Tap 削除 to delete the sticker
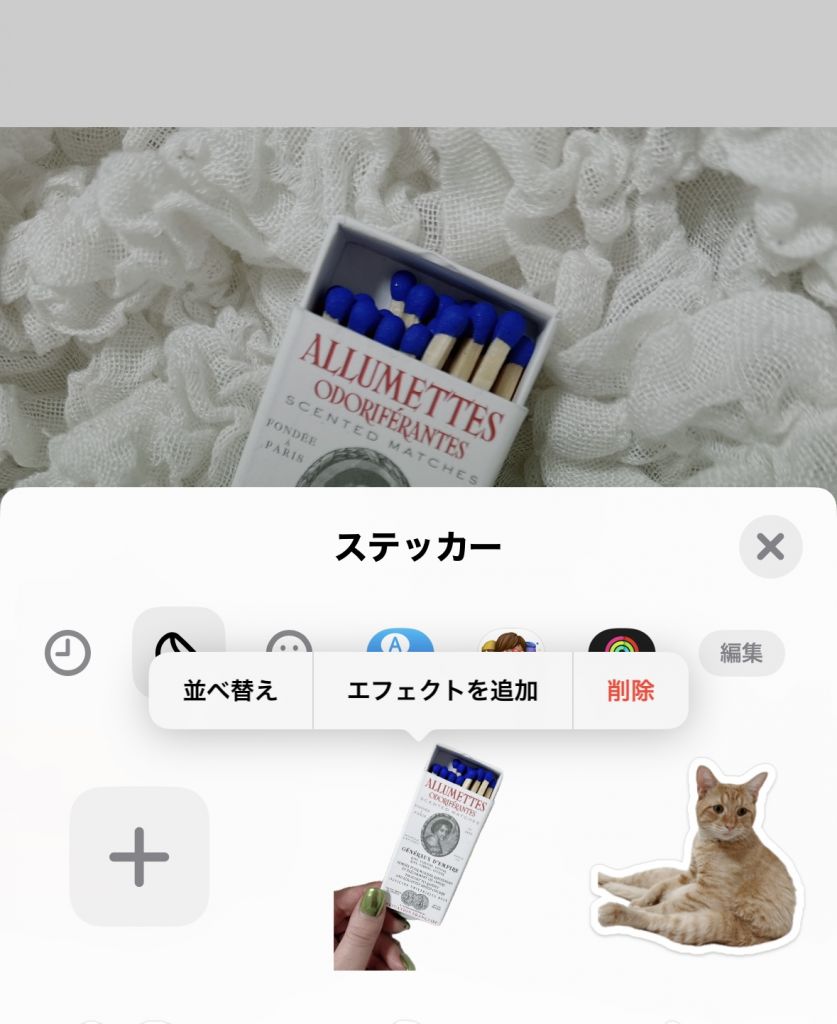Screen dimensions: 837x1024 pyautogui.click(x=630, y=691)
